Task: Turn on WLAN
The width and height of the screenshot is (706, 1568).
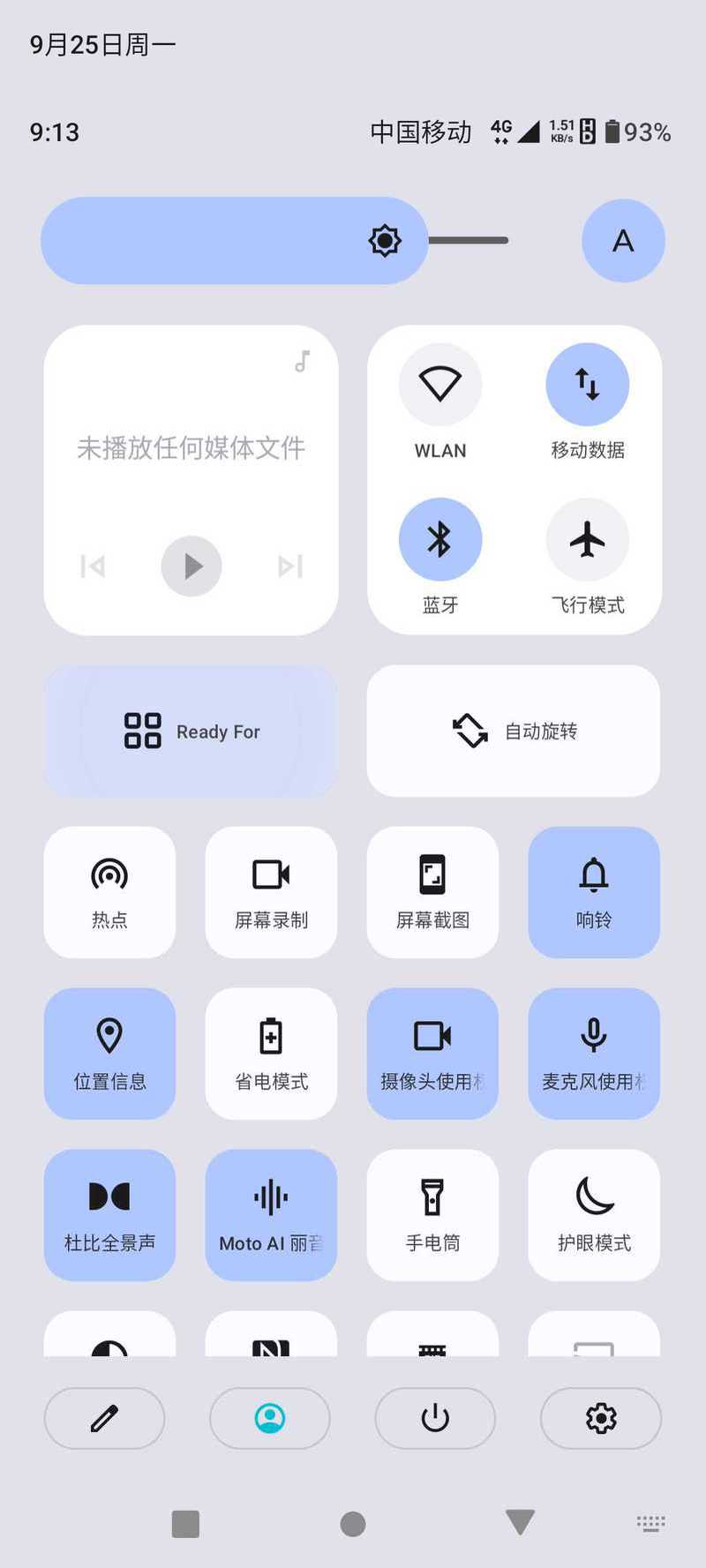Action: (x=440, y=385)
